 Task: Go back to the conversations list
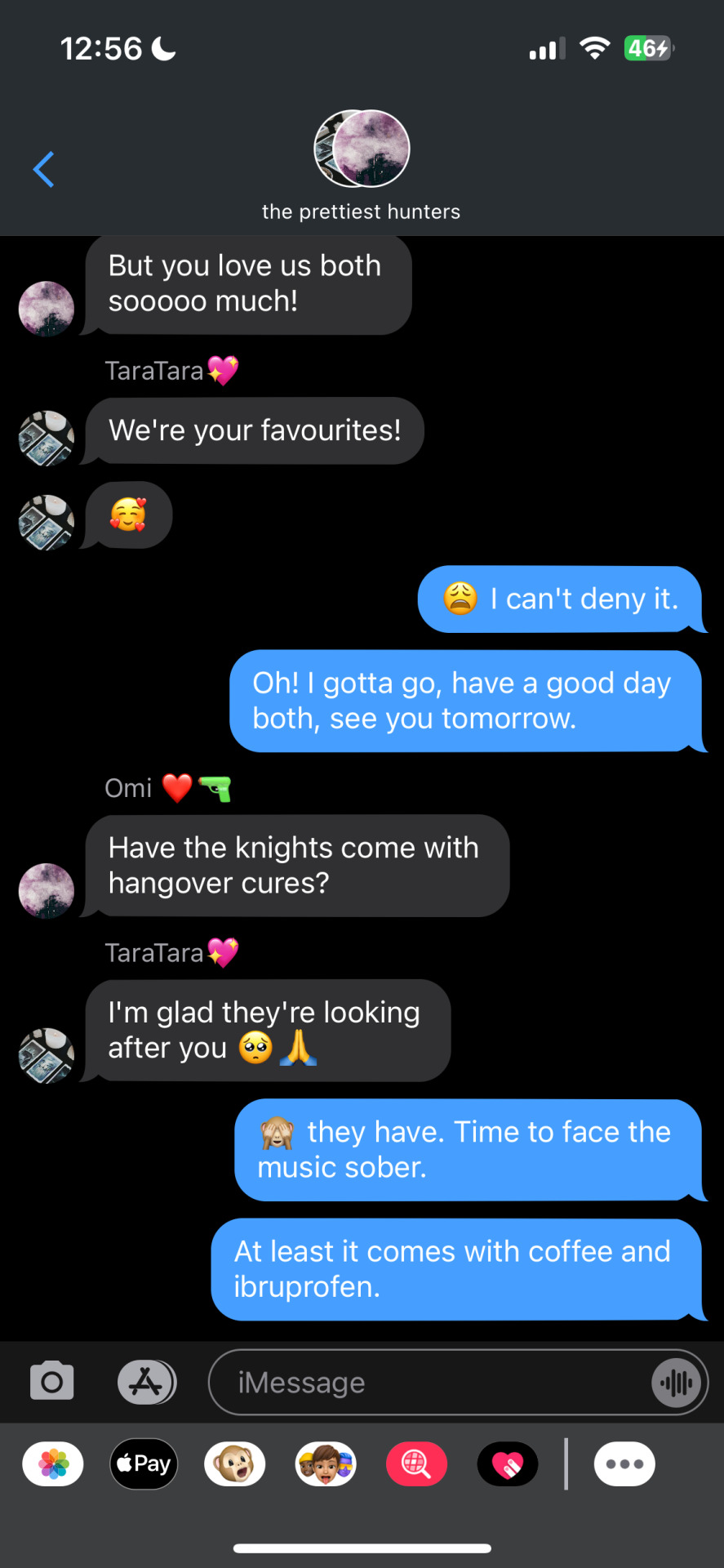pyautogui.click(x=44, y=170)
